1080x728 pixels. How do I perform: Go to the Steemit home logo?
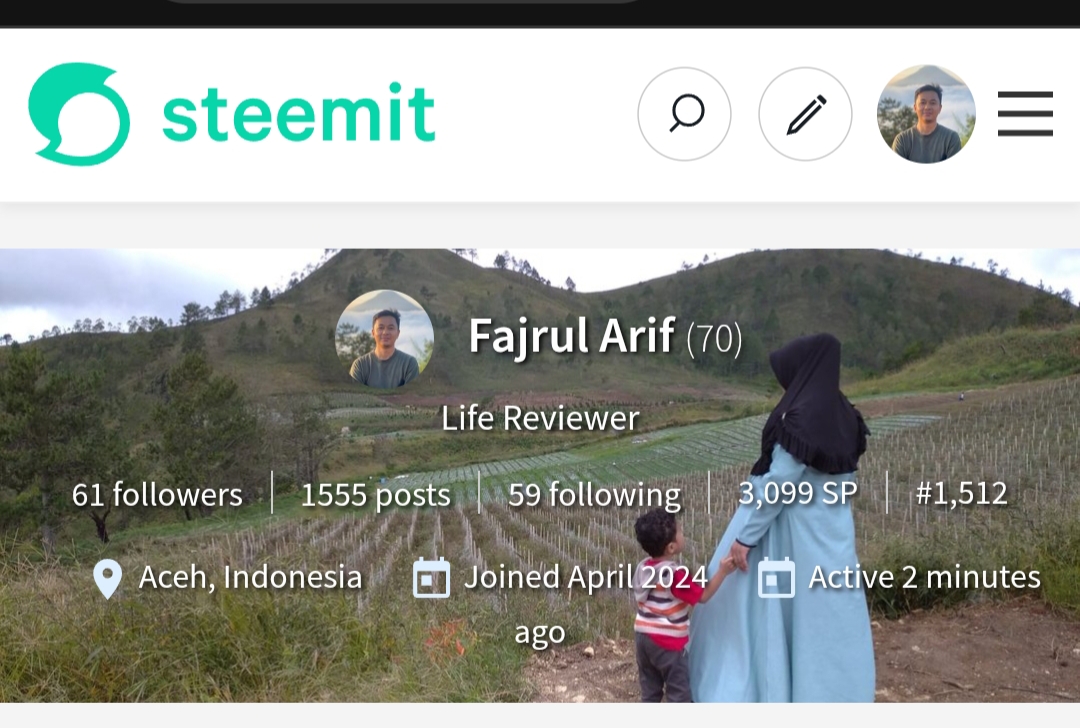pyautogui.click(x=231, y=114)
